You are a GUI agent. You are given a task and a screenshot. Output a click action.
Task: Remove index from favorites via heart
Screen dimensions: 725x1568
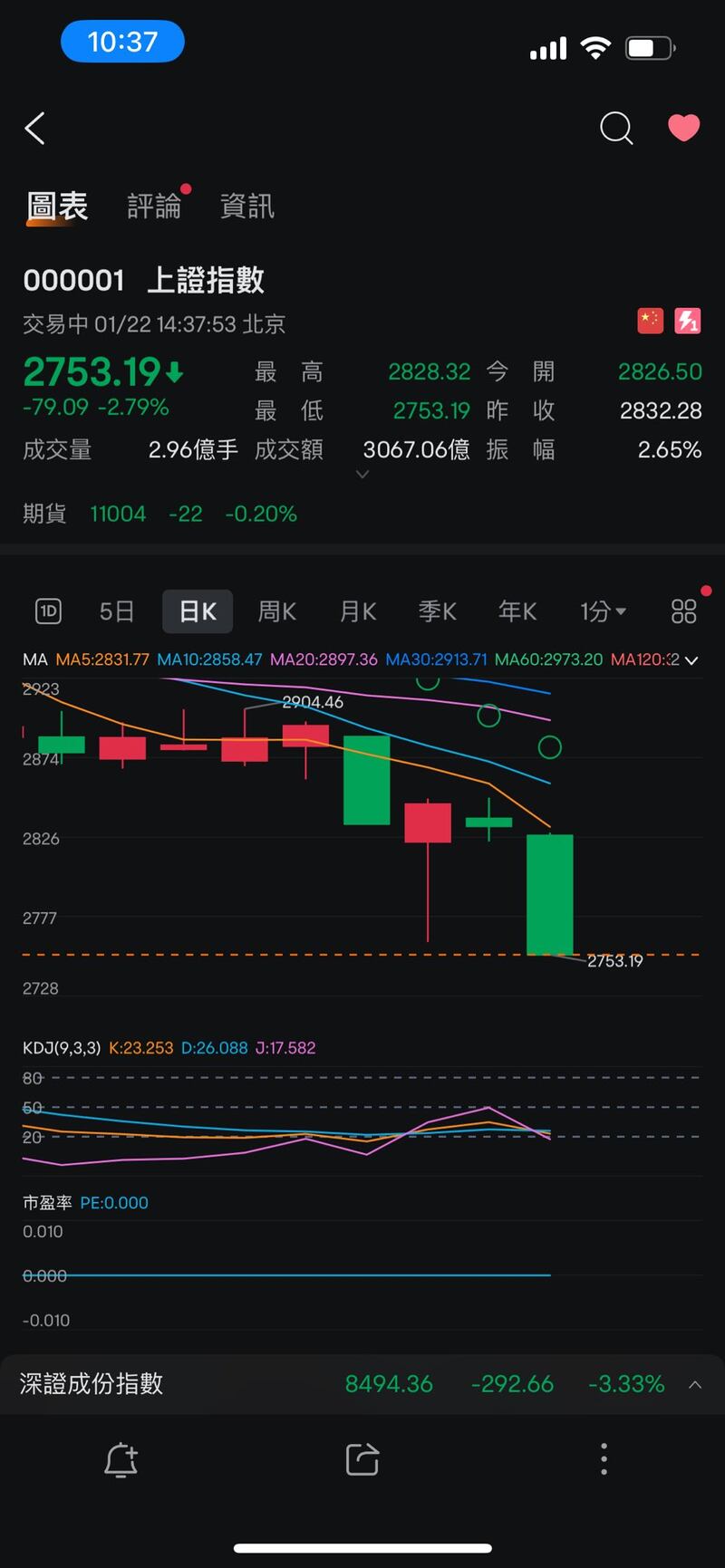(683, 128)
